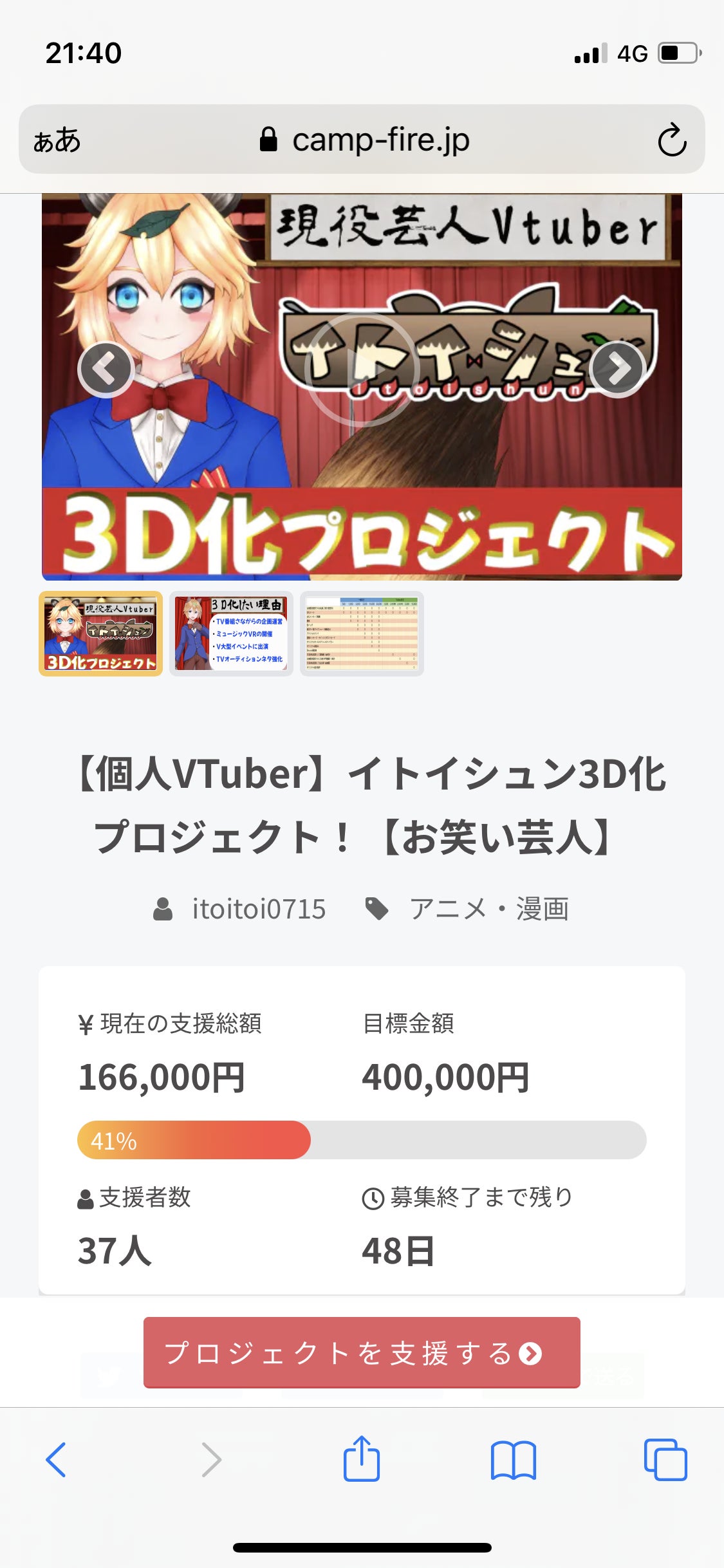Play the project video

pyautogui.click(x=362, y=369)
